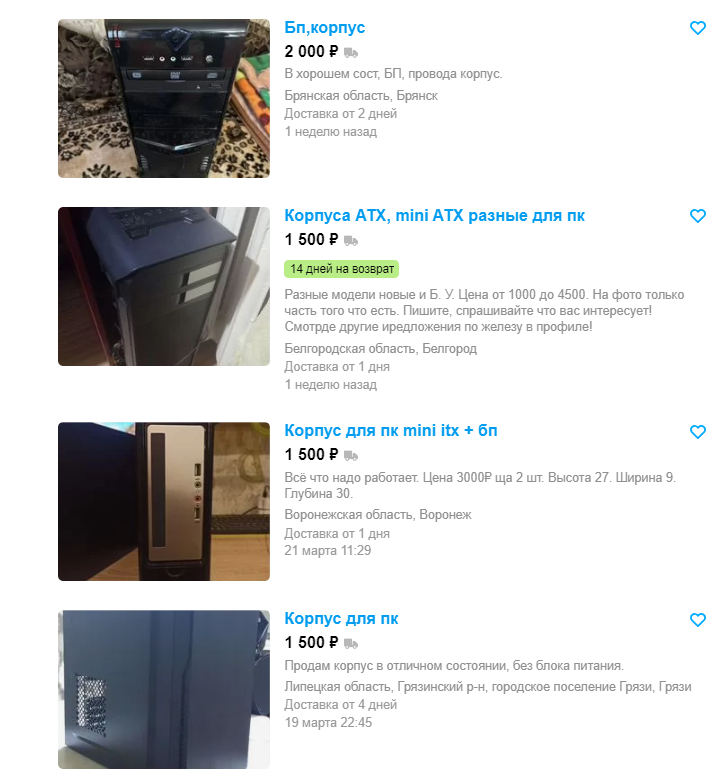Favorite the 'Корпуса ATX, mini ATX разные для пк' listing

(x=698, y=215)
